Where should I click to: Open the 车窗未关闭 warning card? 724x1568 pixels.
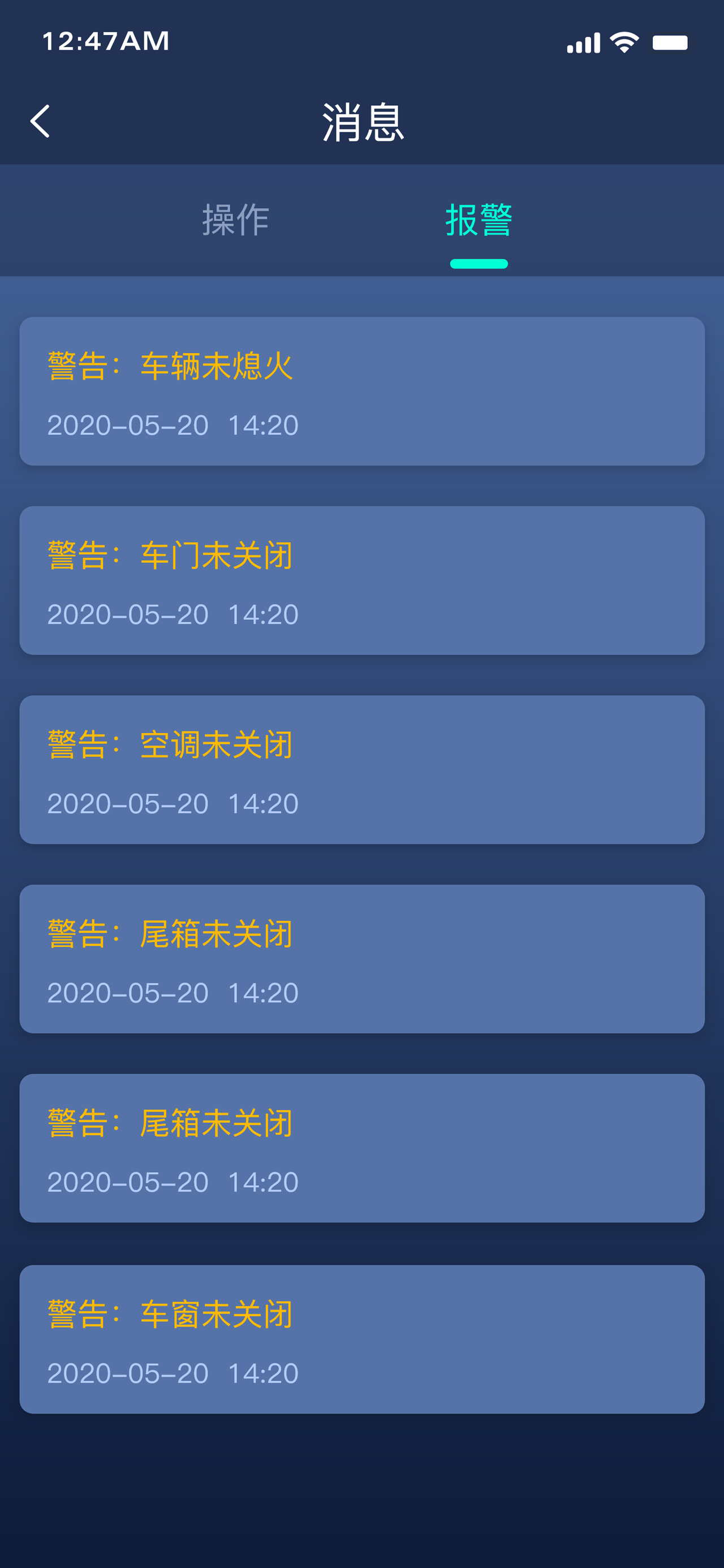[x=361, y=1339]
